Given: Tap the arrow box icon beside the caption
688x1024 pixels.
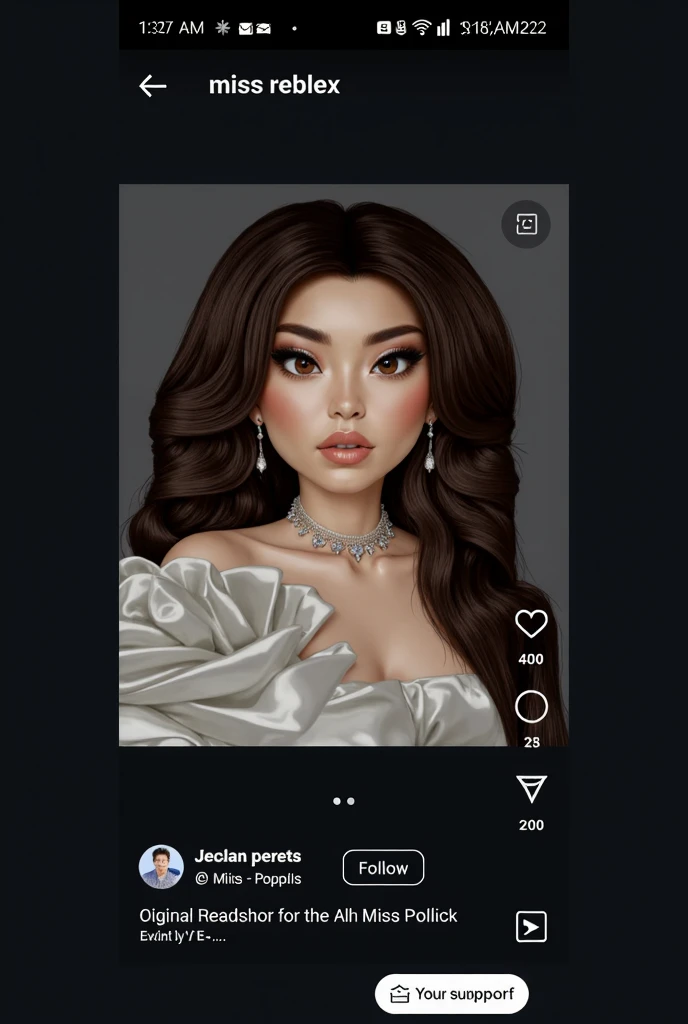Looking at the screenshot, I should point(531,927).
